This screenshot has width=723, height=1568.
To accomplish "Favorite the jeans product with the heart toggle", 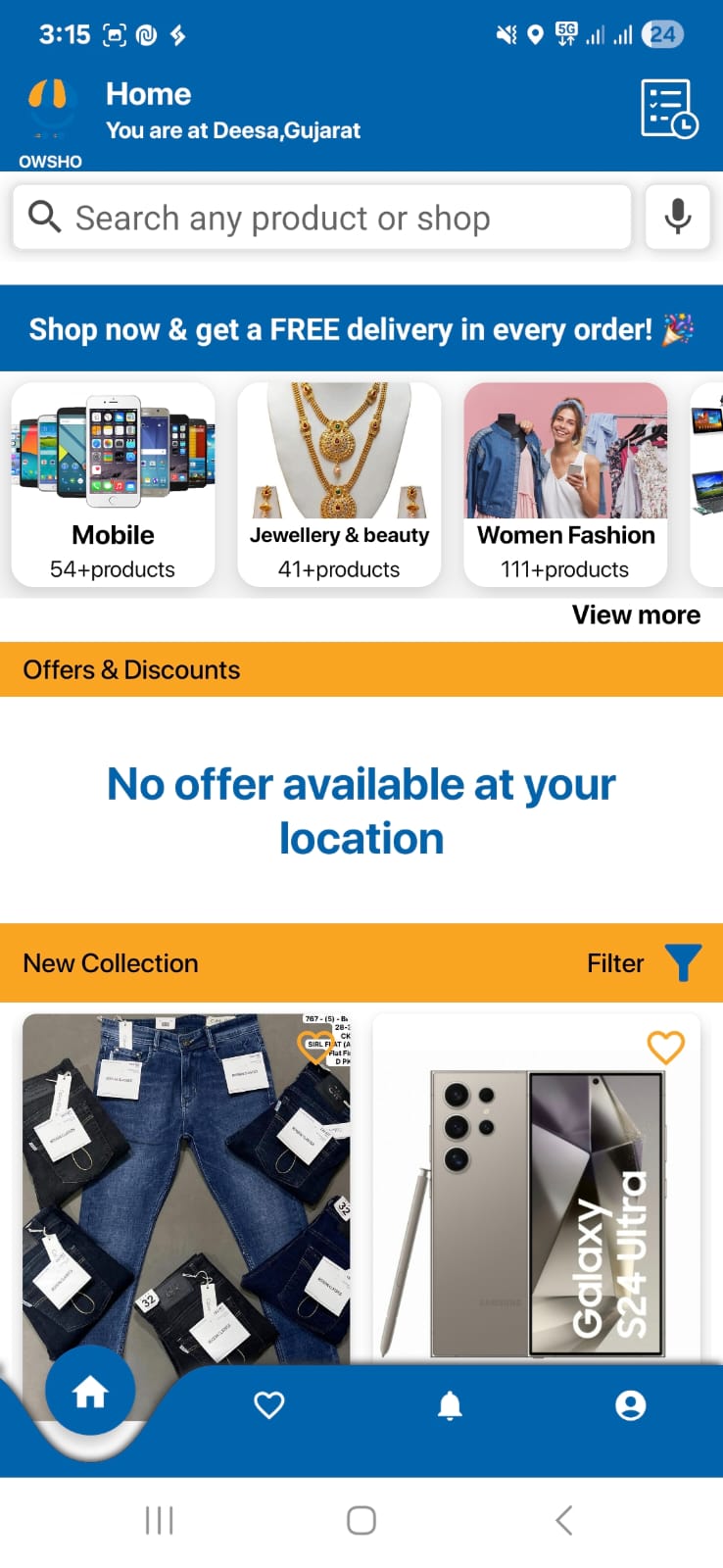I will point(313,1048).
